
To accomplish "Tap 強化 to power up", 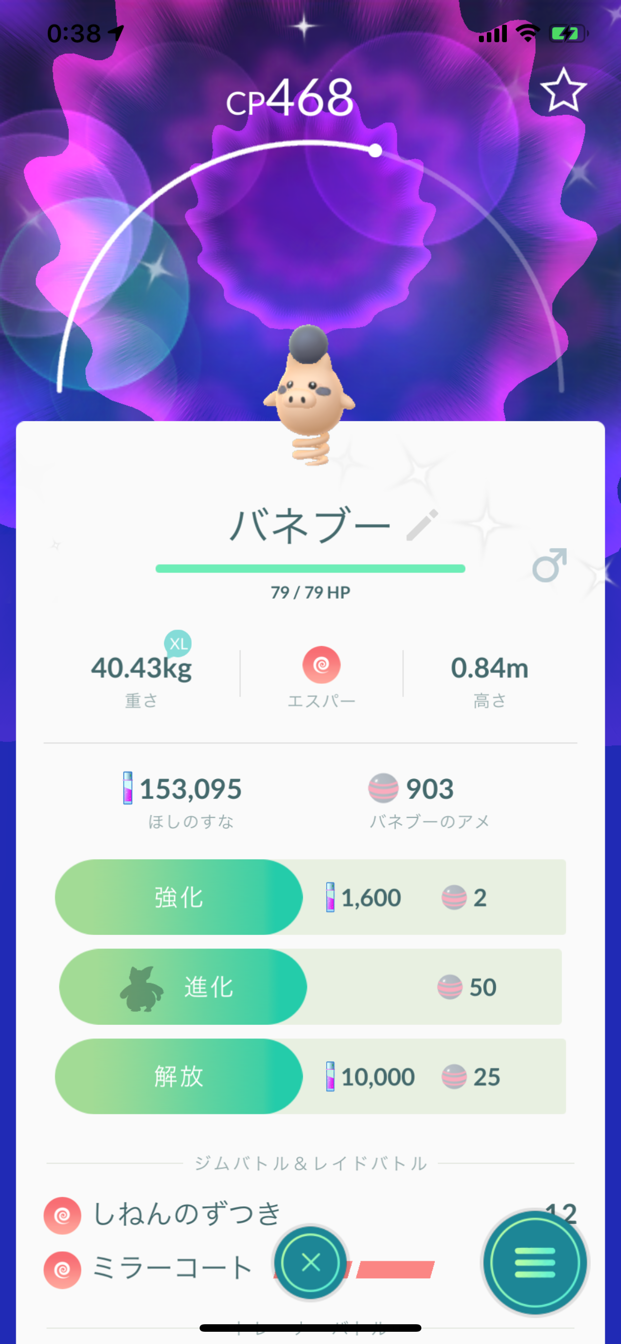I will pyautogui.click(x=179, y=897).
